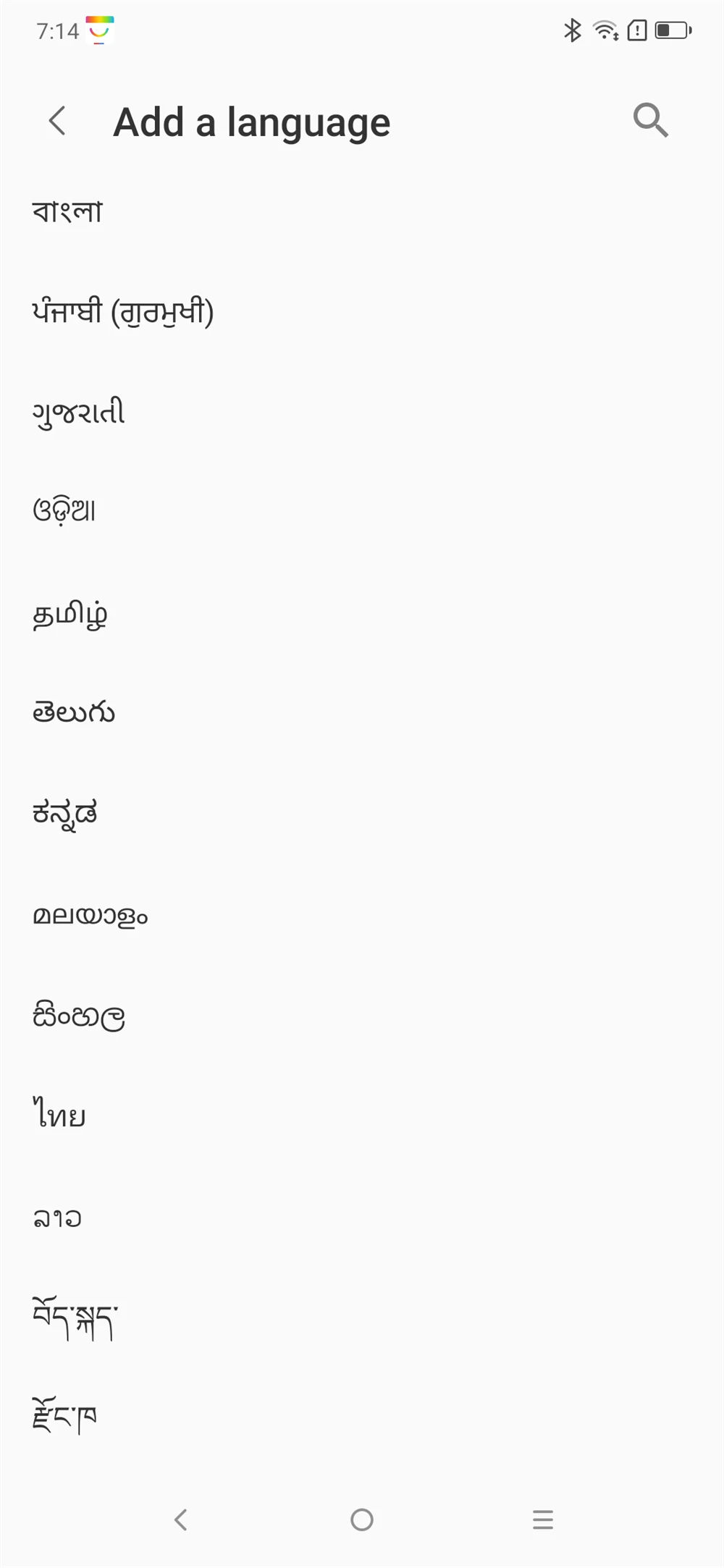Tap മലയാളം (Malayalam) language row

(90, 916)
